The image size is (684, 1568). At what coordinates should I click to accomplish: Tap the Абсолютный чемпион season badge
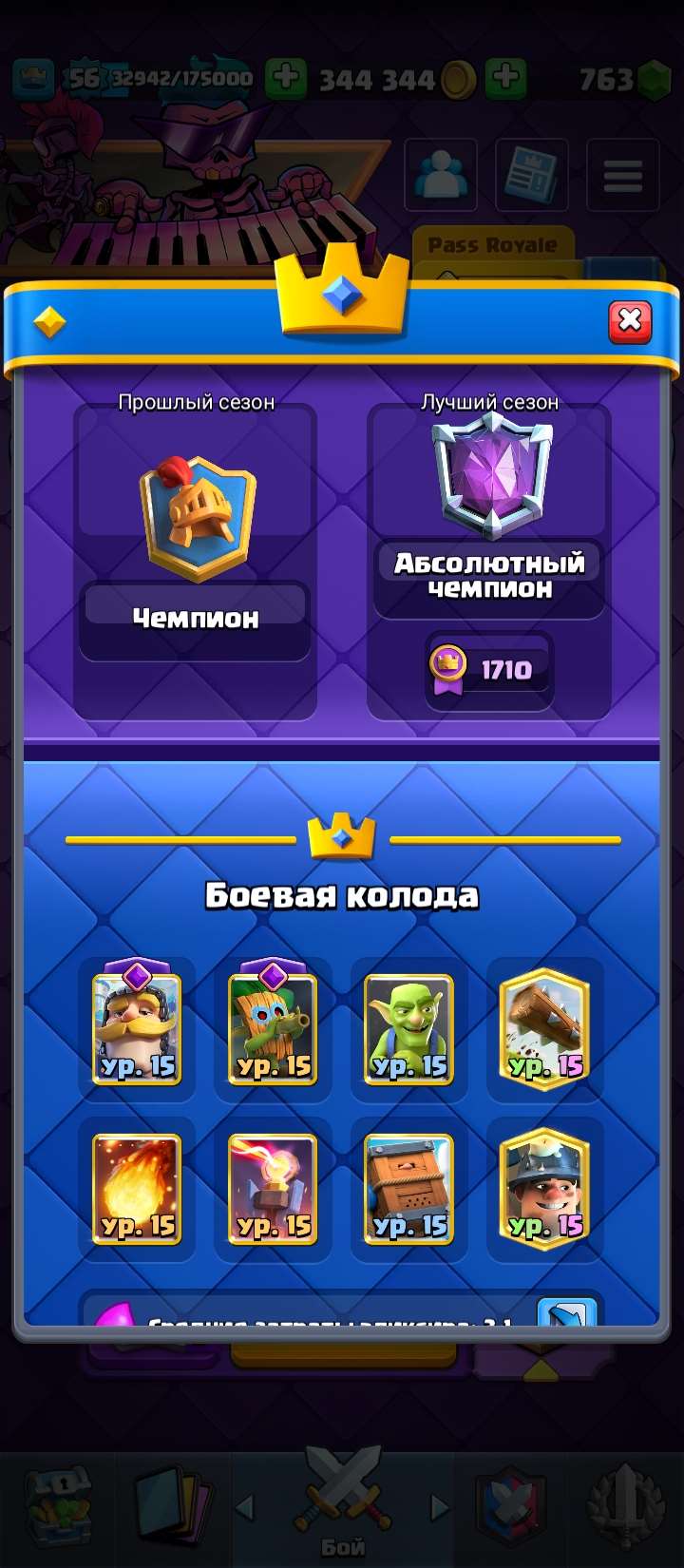click(489, 480)
